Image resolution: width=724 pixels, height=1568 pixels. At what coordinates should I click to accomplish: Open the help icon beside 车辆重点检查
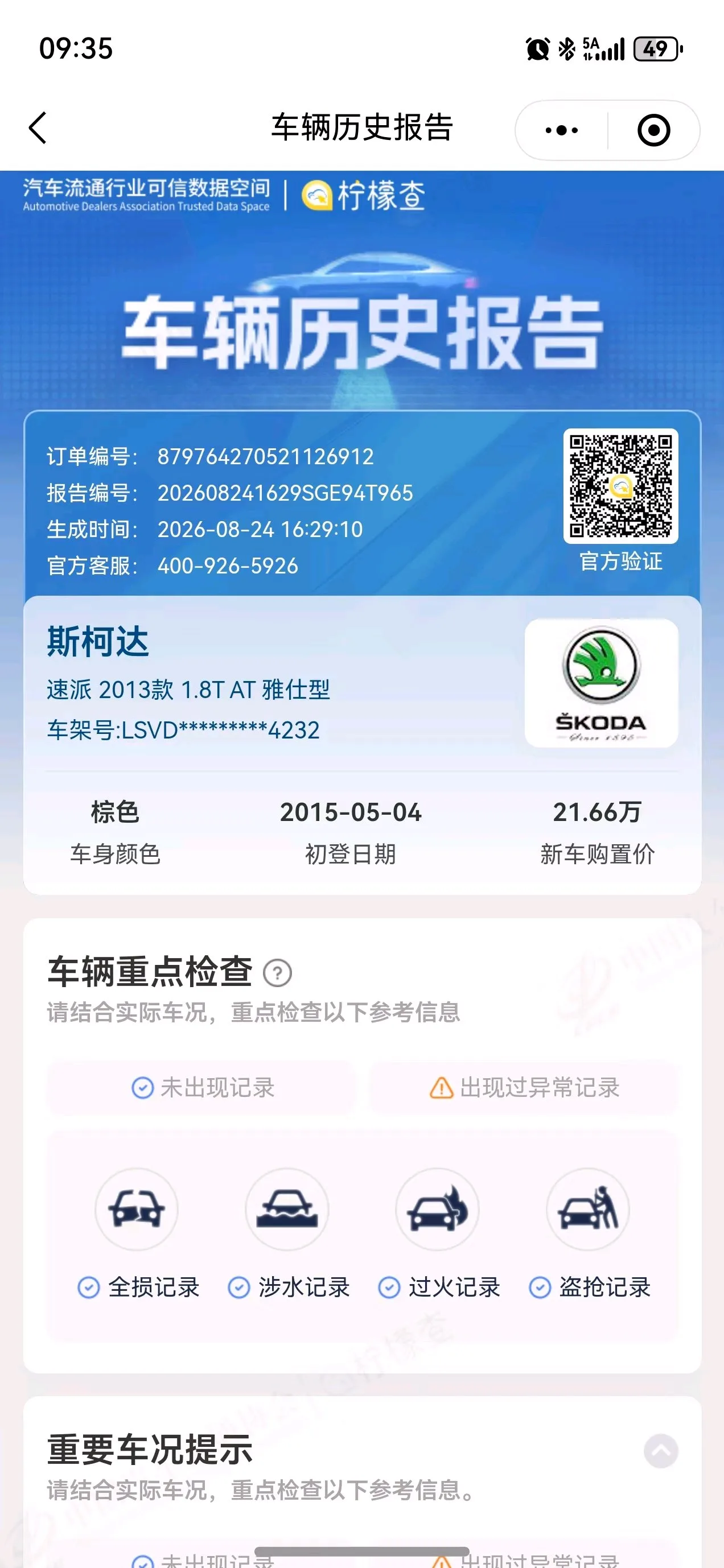[278, 973]
